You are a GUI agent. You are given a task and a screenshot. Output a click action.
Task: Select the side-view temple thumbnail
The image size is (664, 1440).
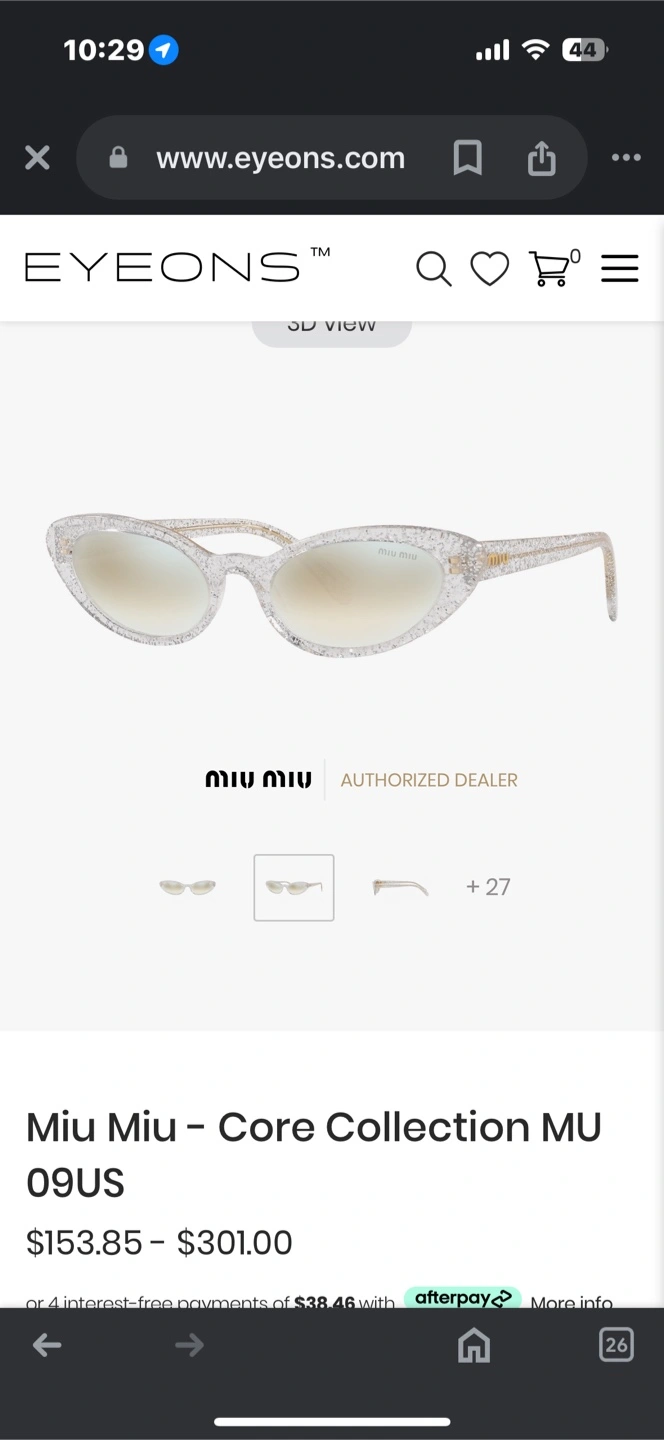coord(400,887)
